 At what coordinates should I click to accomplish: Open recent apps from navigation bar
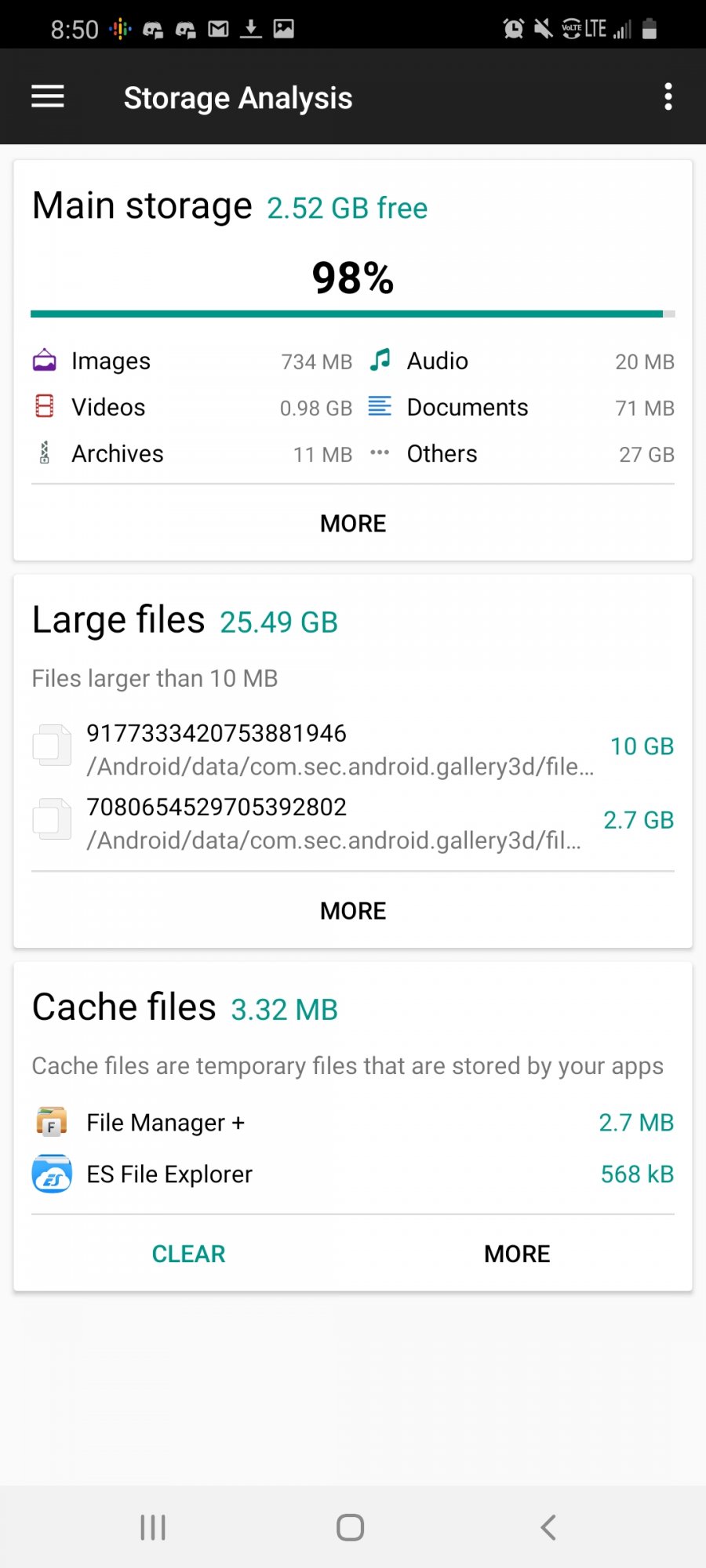(153, 1526)
